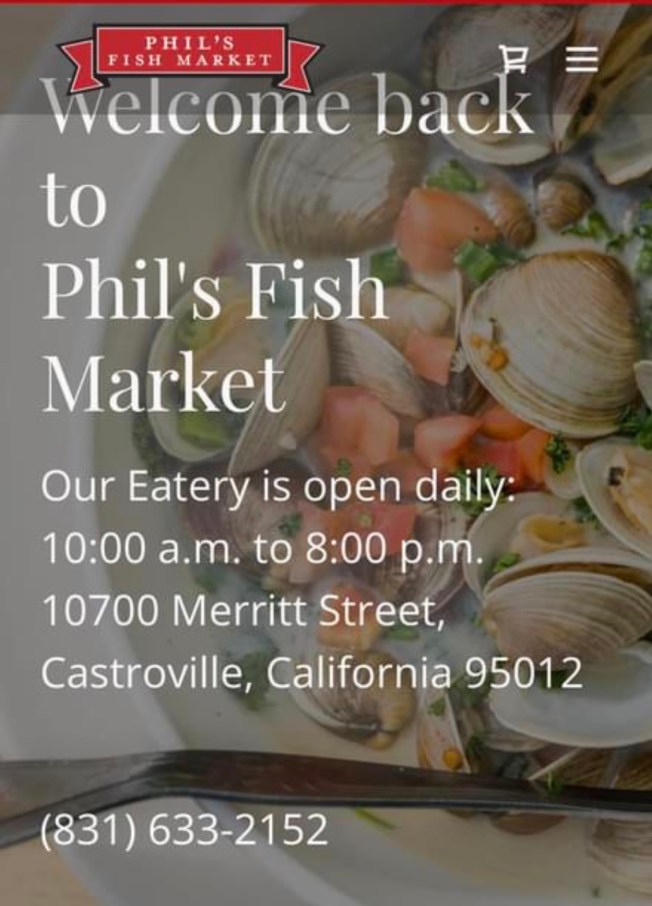The width and height of the screenshot is (652, 906).
Task: Open the shopping cart
Action: click(514, 59)
